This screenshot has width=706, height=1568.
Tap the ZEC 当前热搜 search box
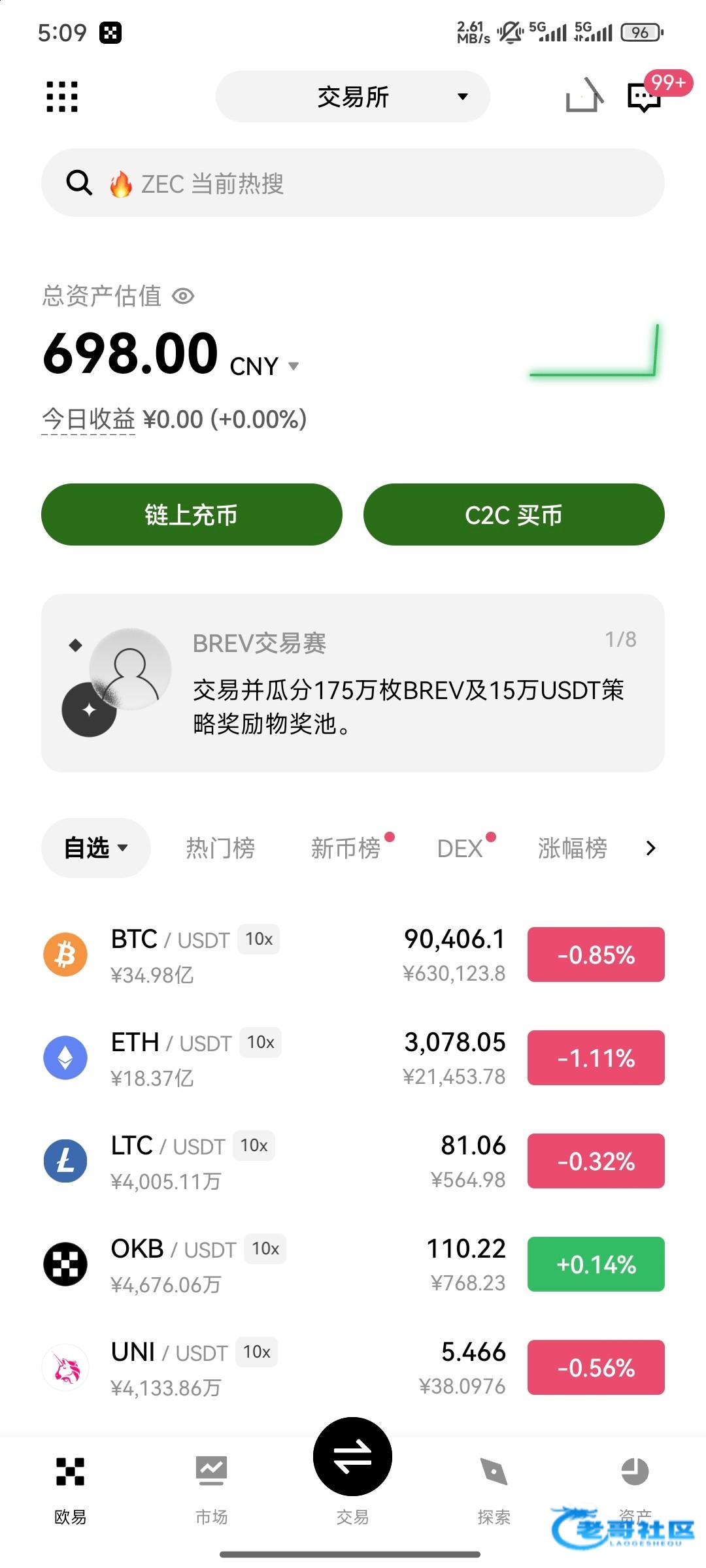[353, 183]
